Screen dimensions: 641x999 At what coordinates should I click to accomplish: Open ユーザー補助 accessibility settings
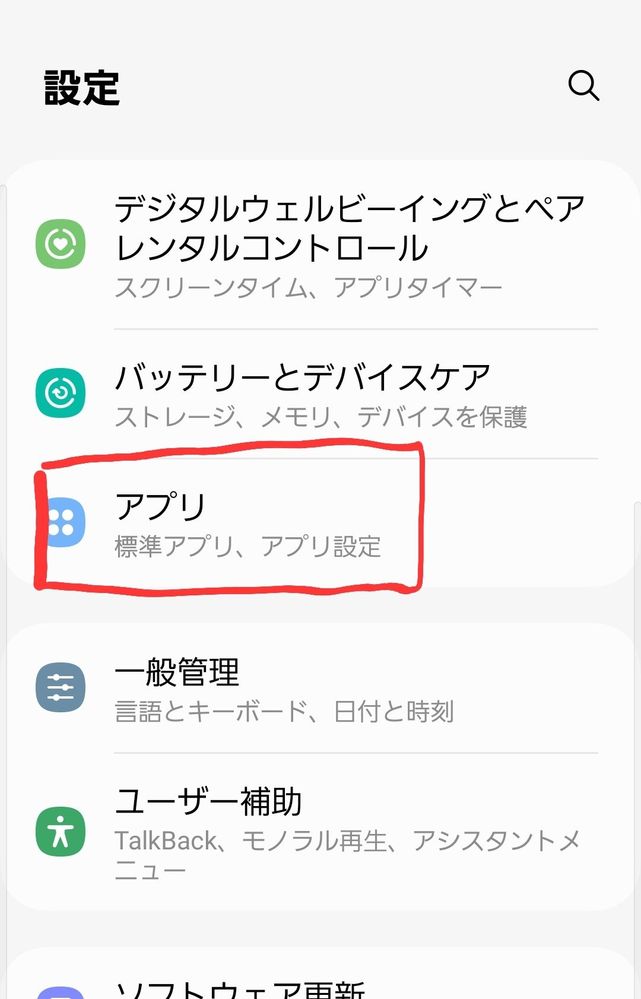coord(330,832)
